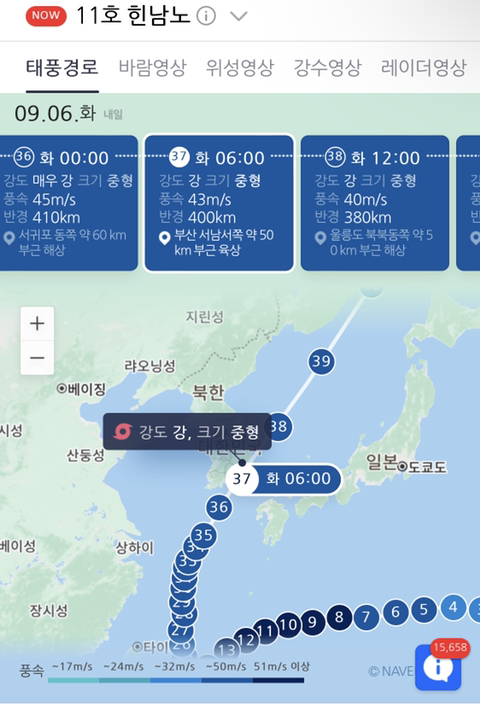The height and width of the screenshot is (708, 480).
Task: Select the 태풍경로 tab
Action: pyautogui.click(x=62, y=67)
